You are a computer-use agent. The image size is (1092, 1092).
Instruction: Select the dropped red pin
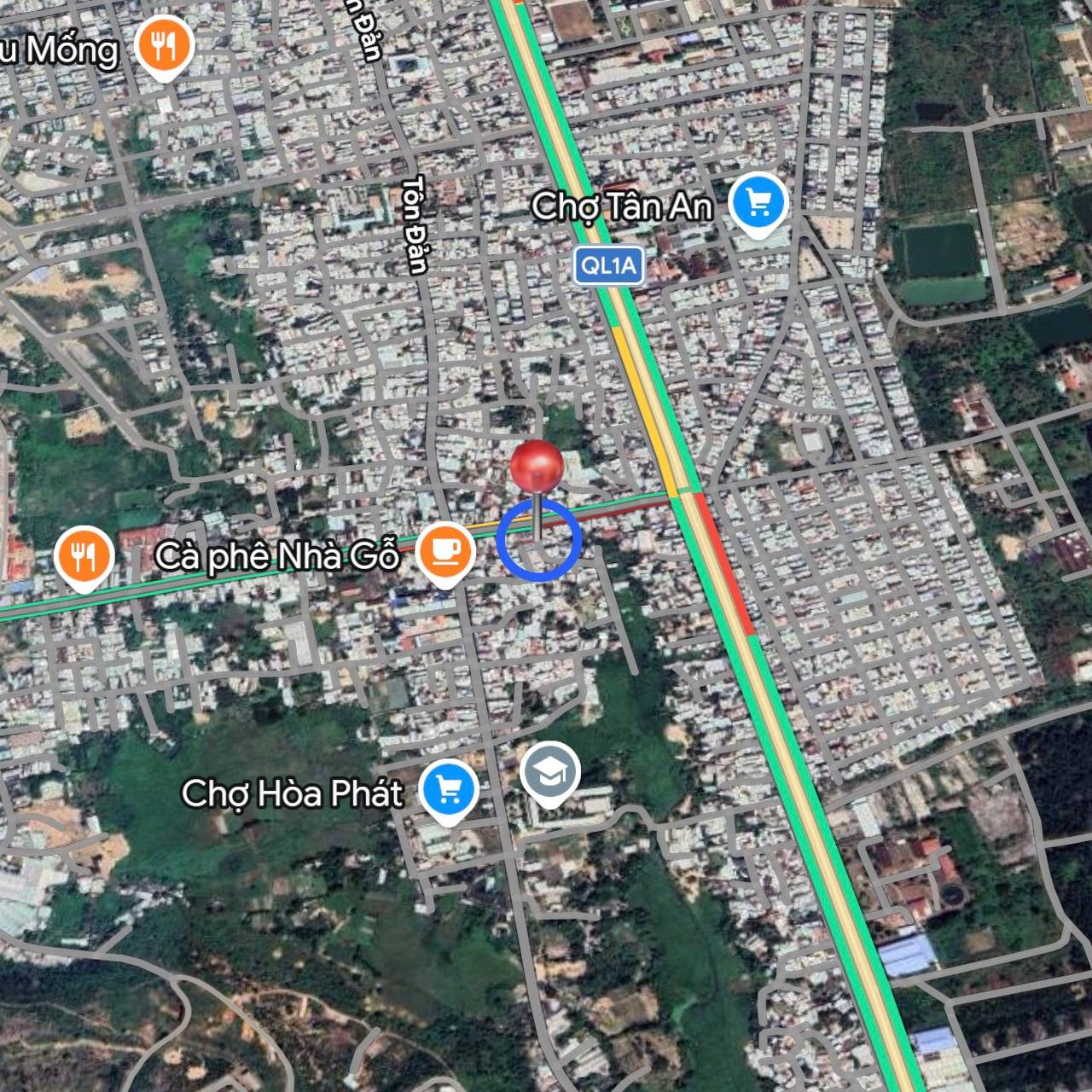[537, 468]
